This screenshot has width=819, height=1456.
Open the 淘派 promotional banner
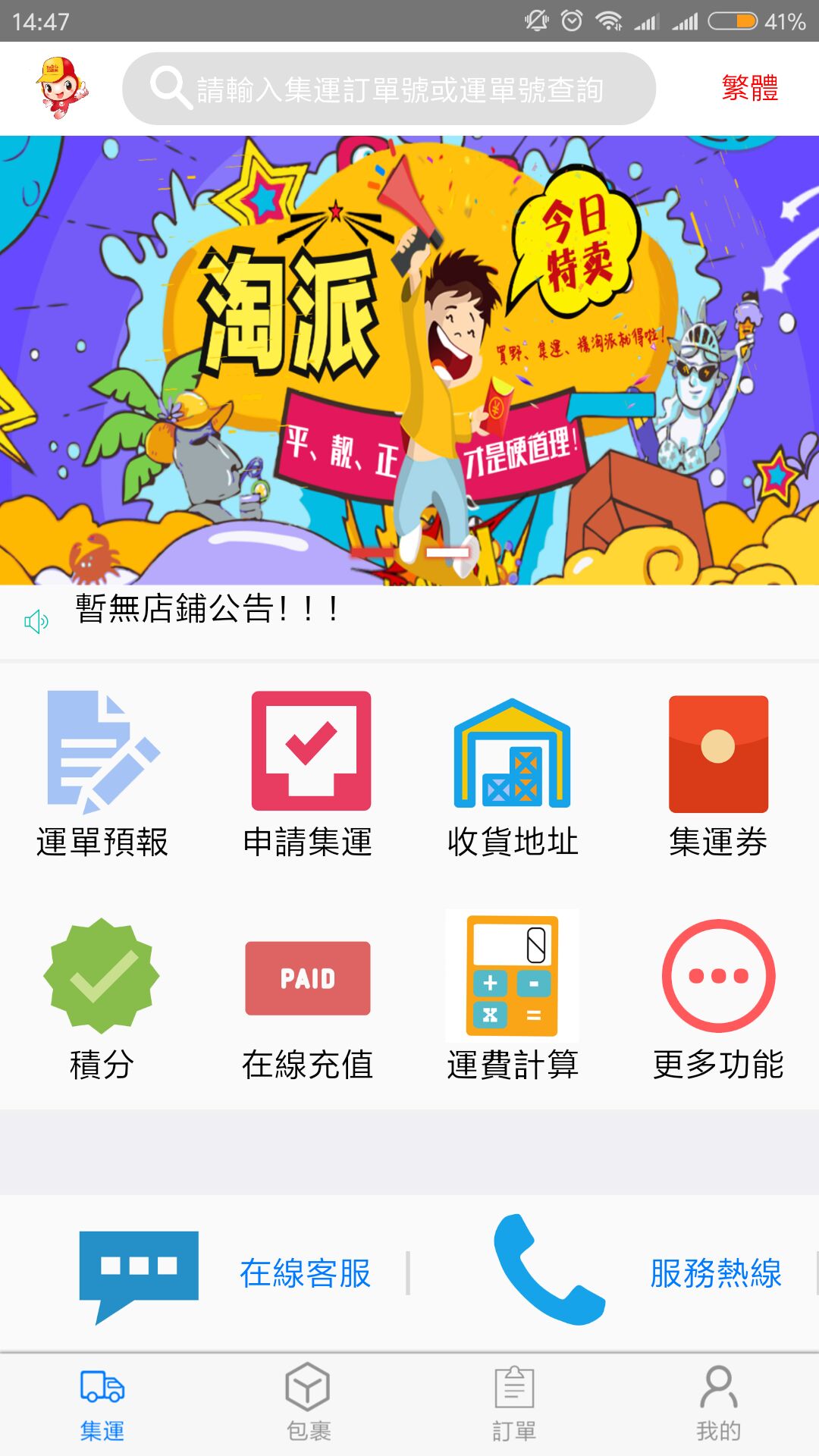[409, 360]
